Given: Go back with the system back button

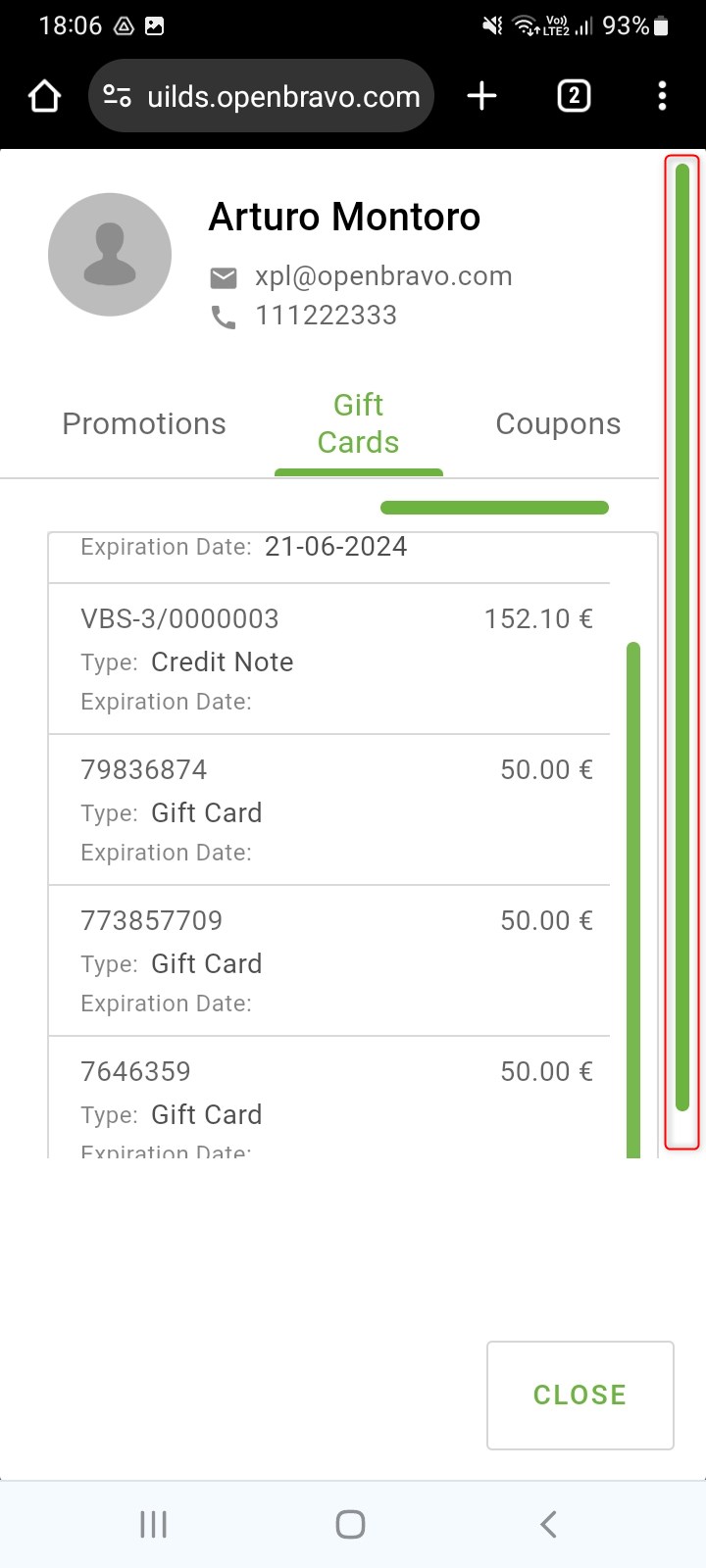Looking at the screenshot, I should (548, 1524).
